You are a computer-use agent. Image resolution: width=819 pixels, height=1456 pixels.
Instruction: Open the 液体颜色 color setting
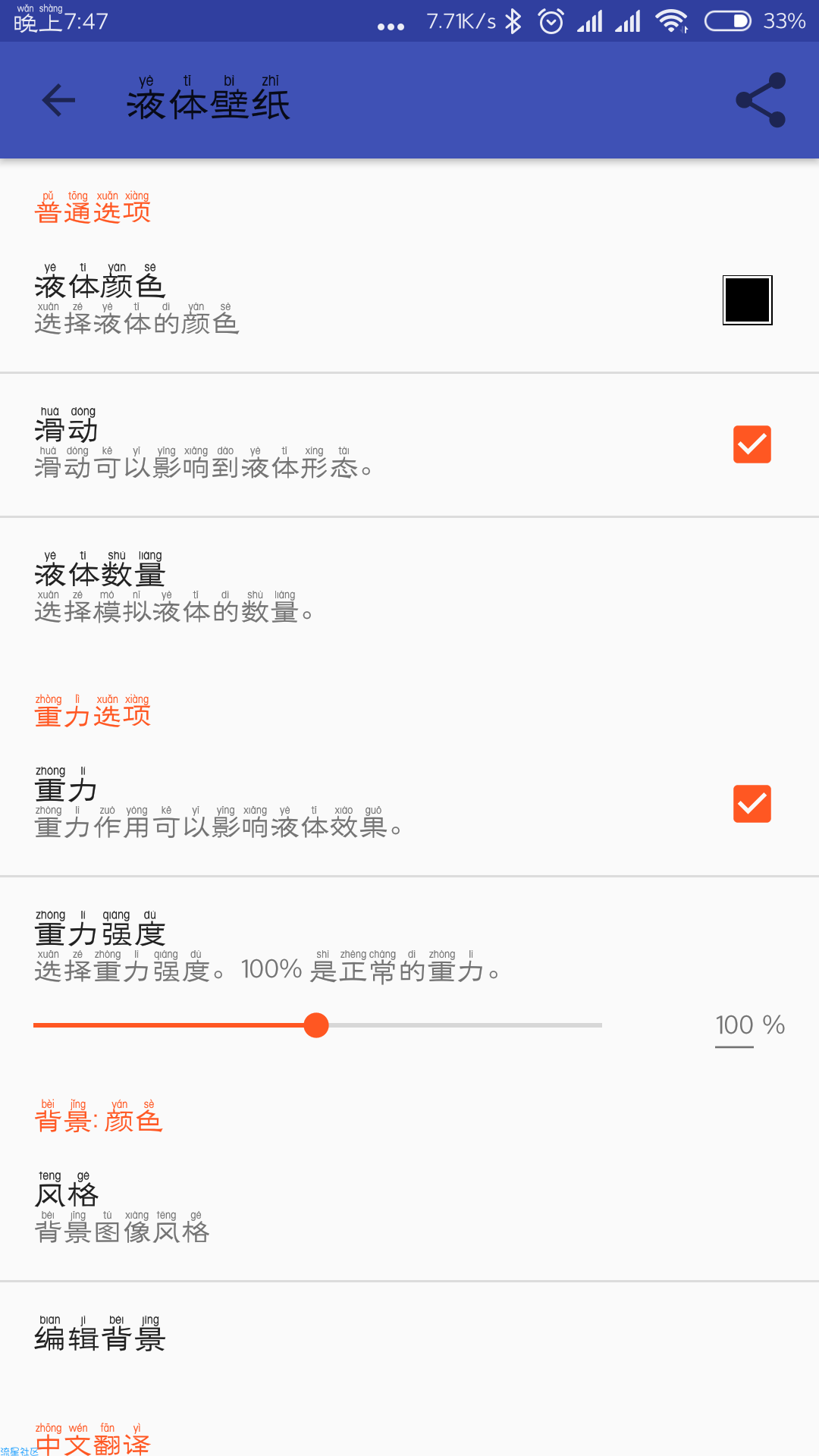tap(409, 300)
